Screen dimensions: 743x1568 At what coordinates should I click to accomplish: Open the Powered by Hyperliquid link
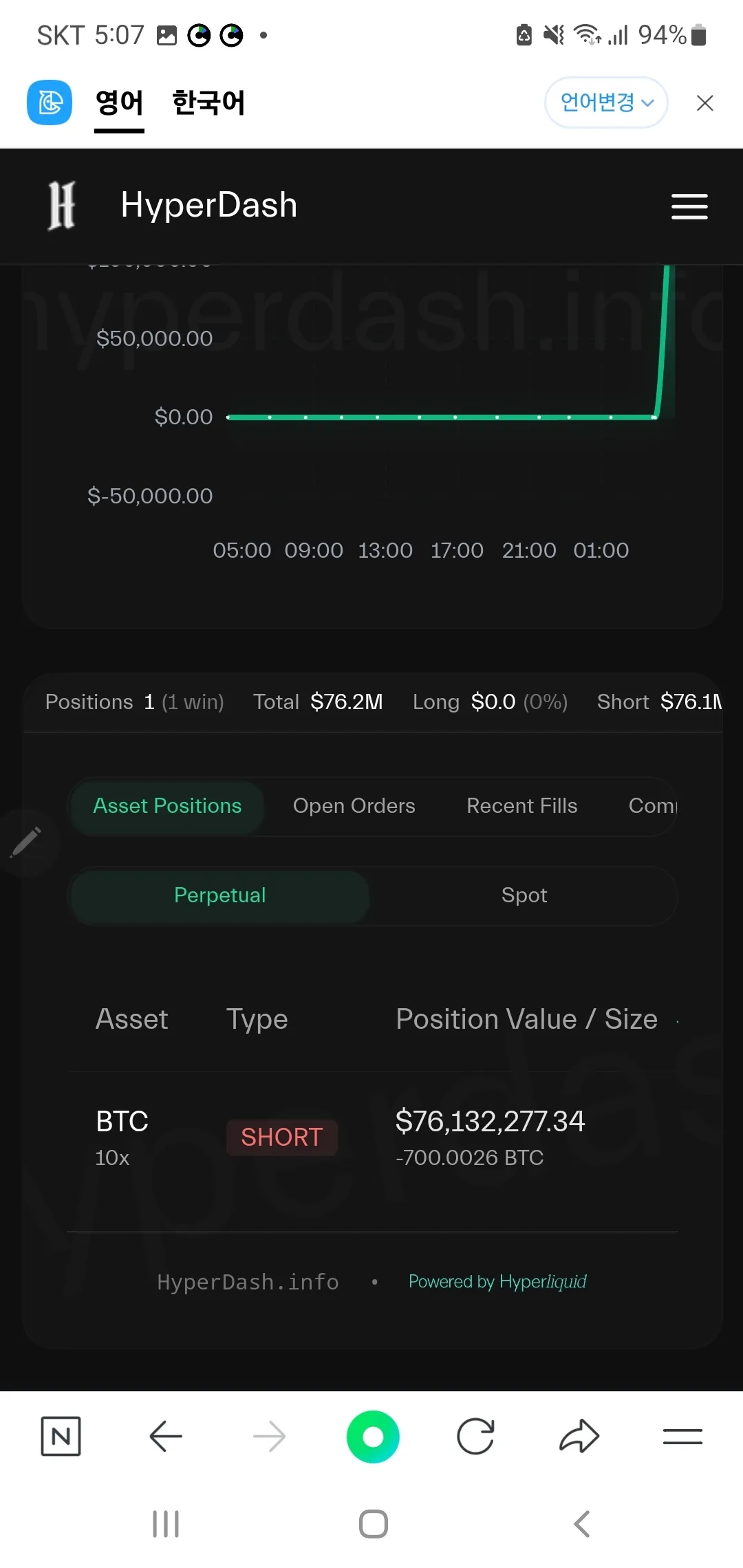pyautogui.click(x=497, y=1282)
